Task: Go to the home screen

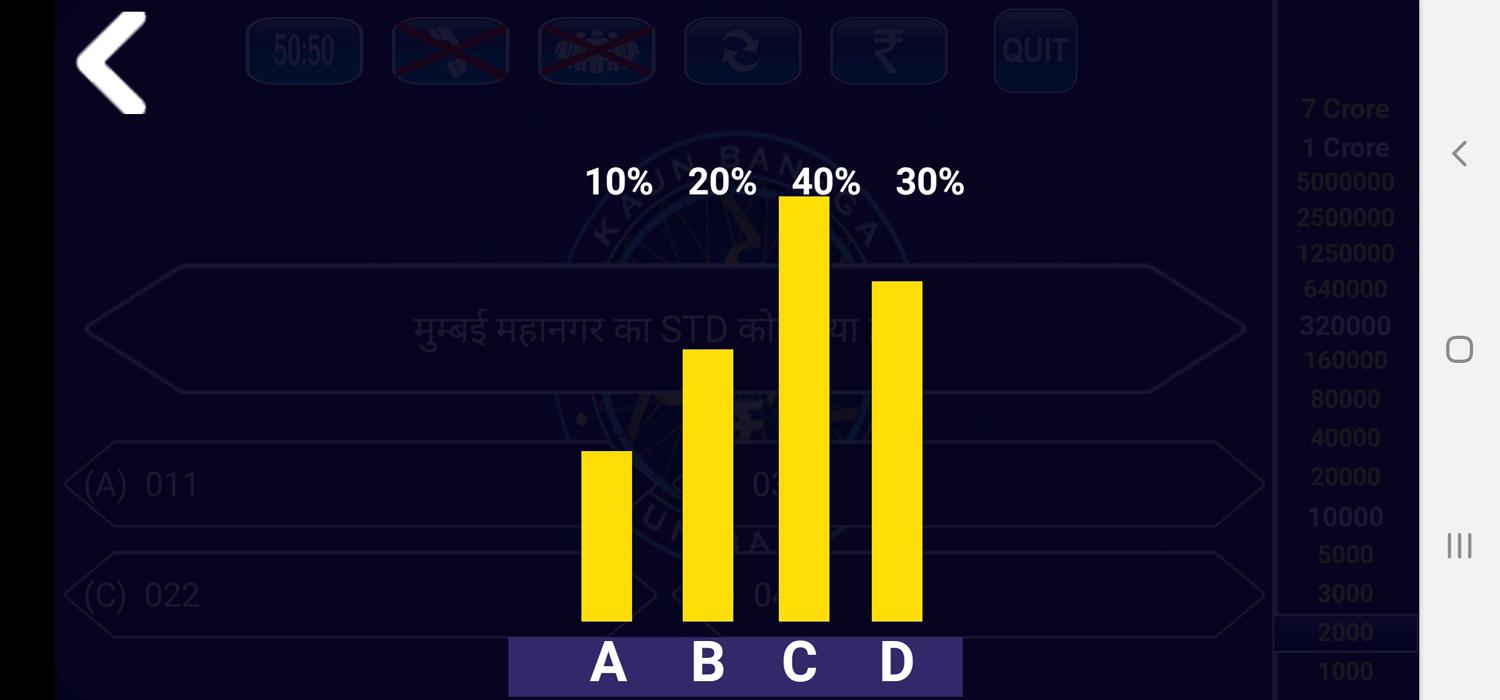Action: click(1459, 349)
